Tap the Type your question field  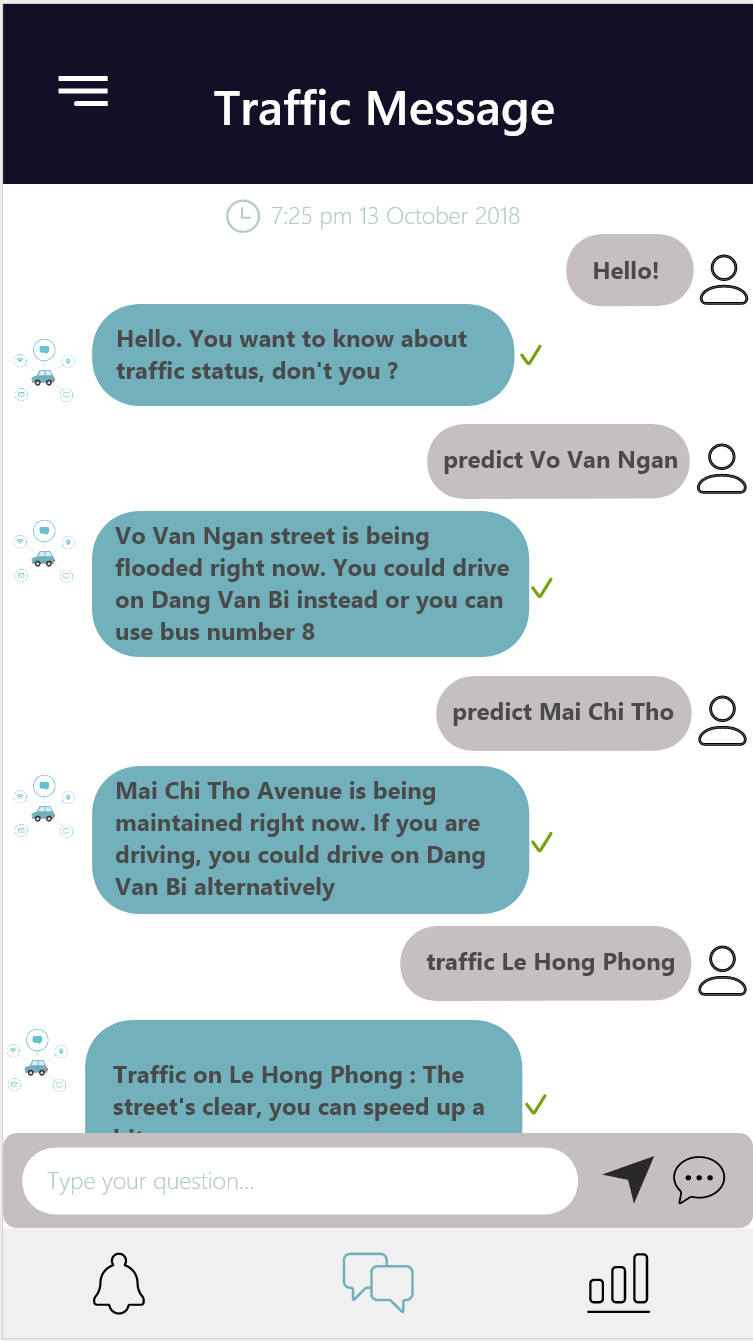tap(300, 1181)
